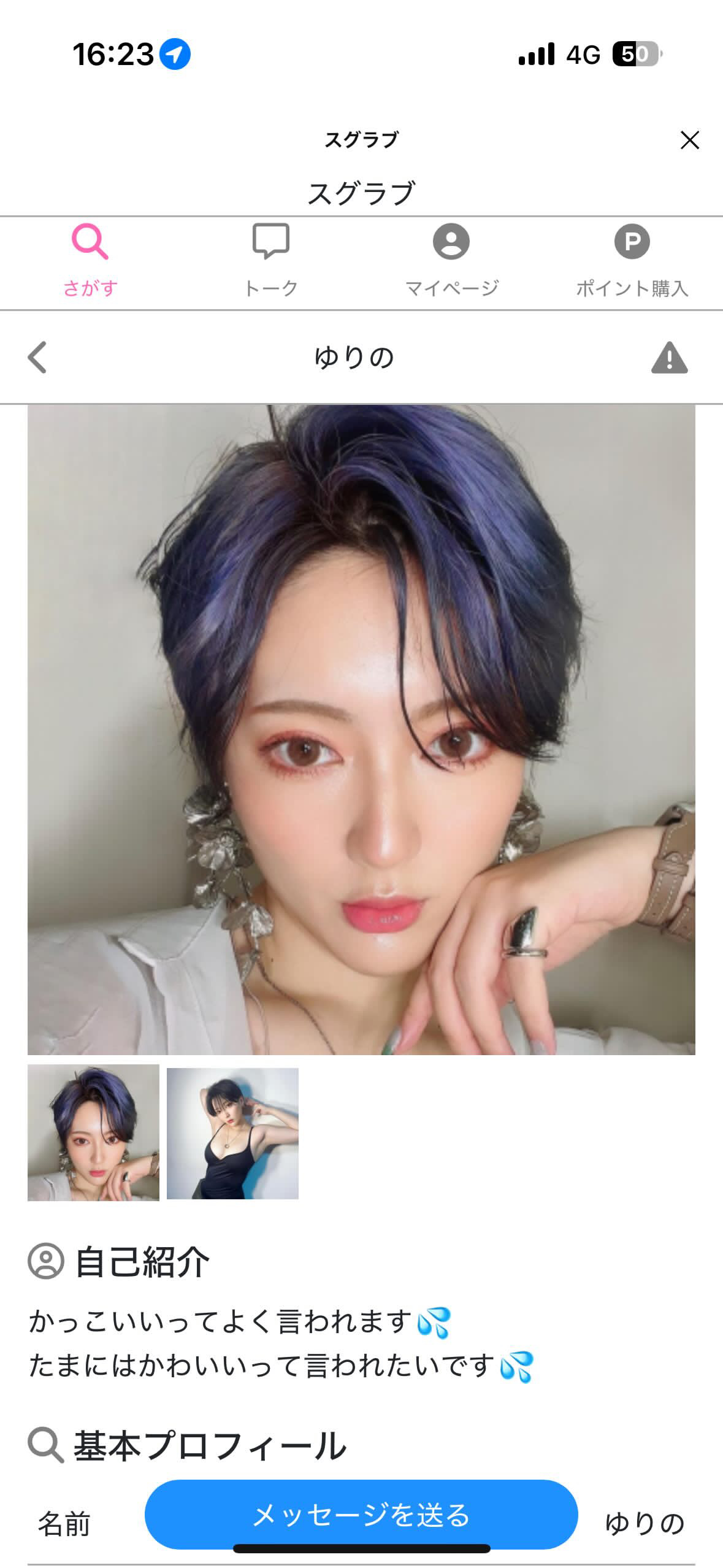The image size is (723, 1568).
Task: Select the first purple-hair selfie thumbnail
Action: 93,1132
